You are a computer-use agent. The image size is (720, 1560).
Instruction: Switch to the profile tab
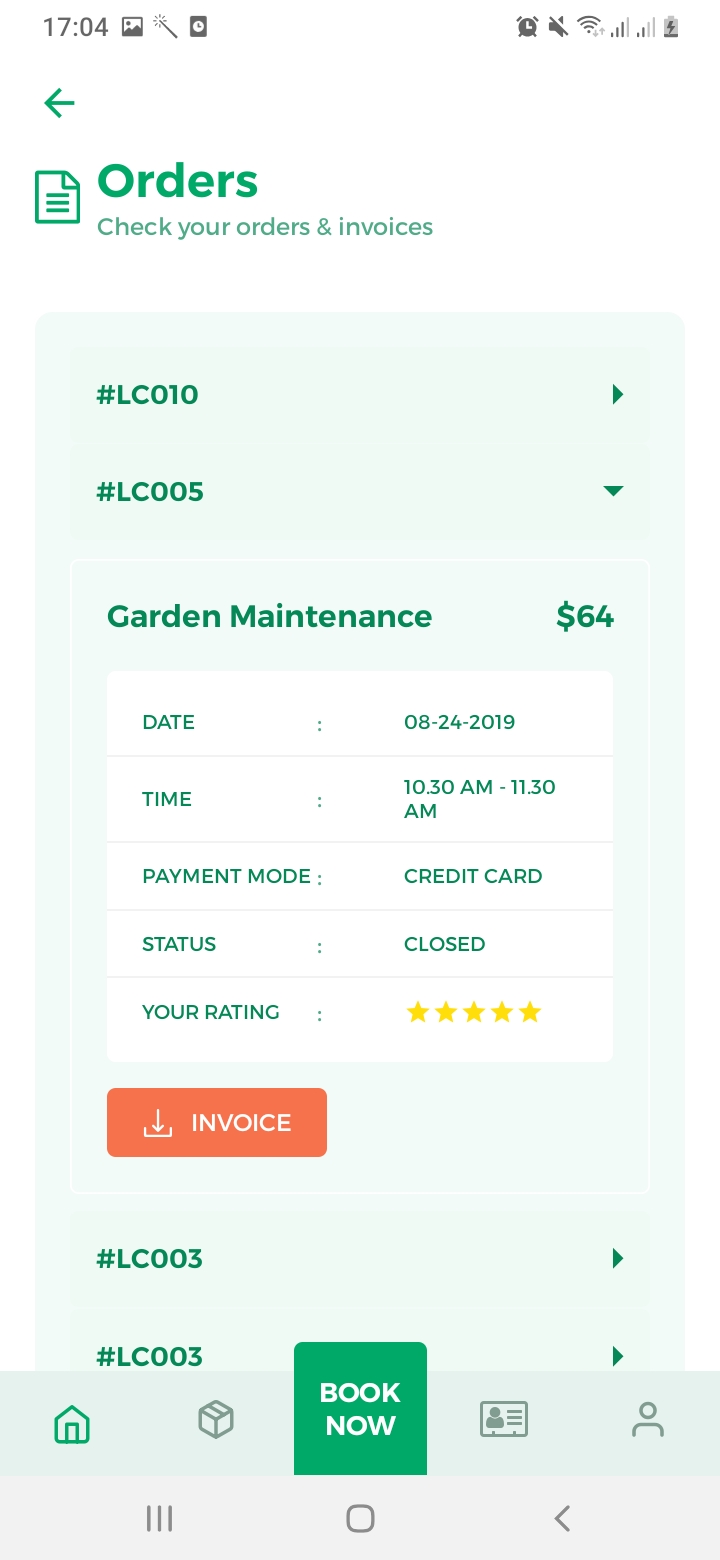pyautogui.click(x=648, y=1419)
